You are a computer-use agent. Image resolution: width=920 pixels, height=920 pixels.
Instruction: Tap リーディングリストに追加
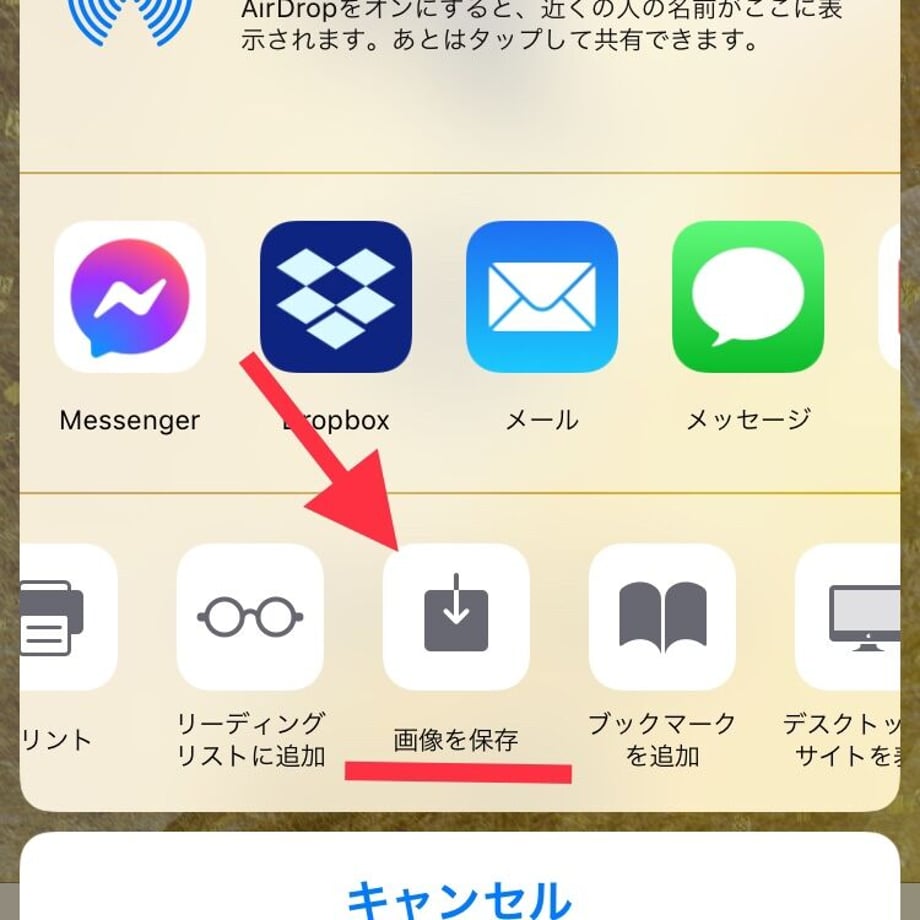tap(250, 617)
